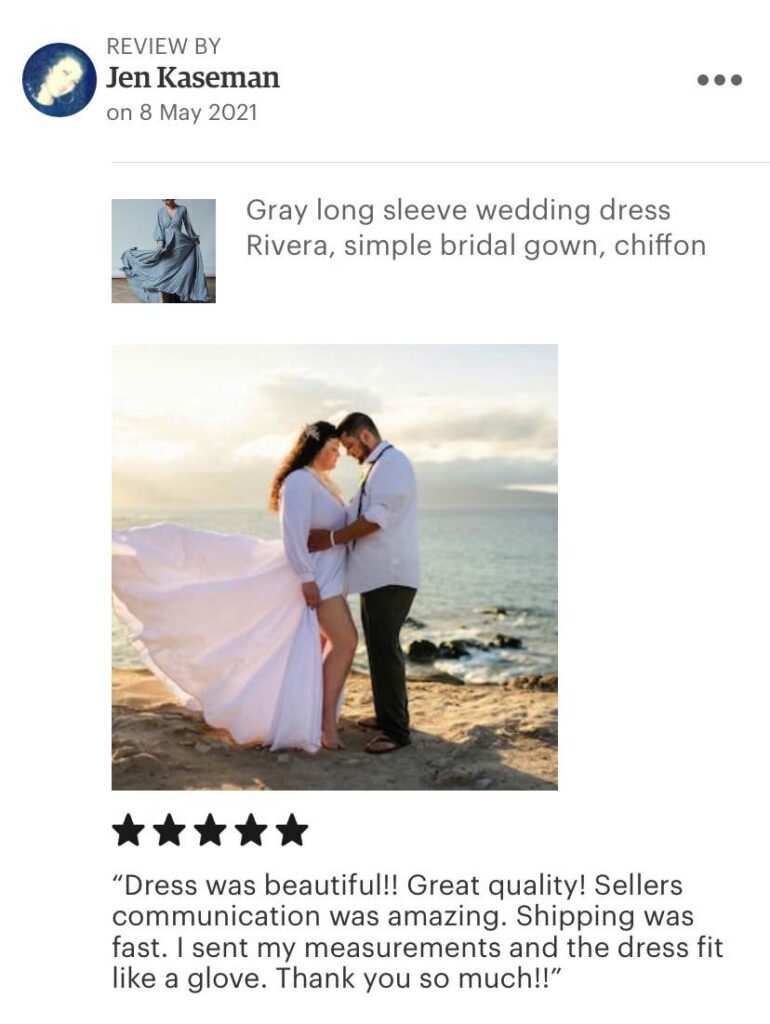Open Jen Kaseman's reviewer profile
770x1024 pixels.
[x=192, y=78]
